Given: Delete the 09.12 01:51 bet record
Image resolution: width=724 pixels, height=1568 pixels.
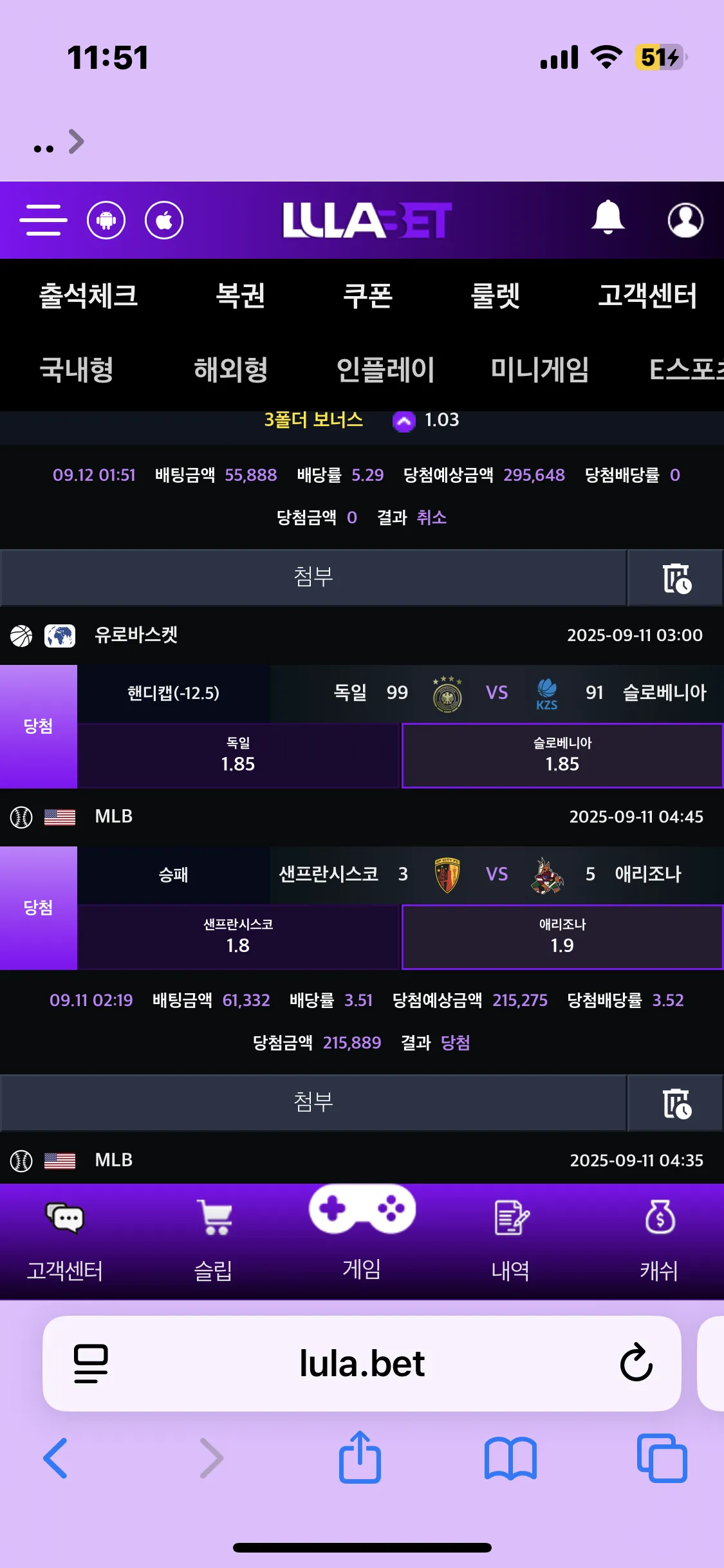Looking at the screenshot, I should [x=676, y=577].
